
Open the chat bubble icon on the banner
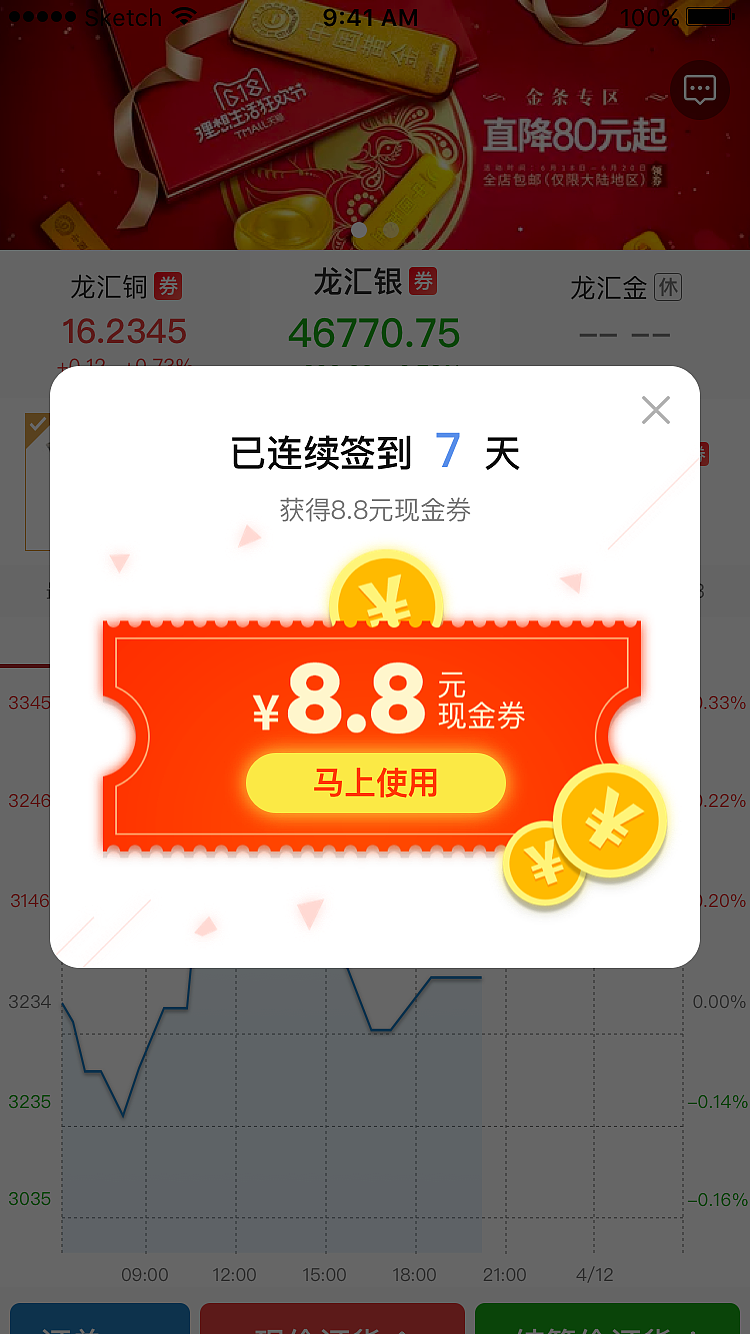tap(700, 89)
